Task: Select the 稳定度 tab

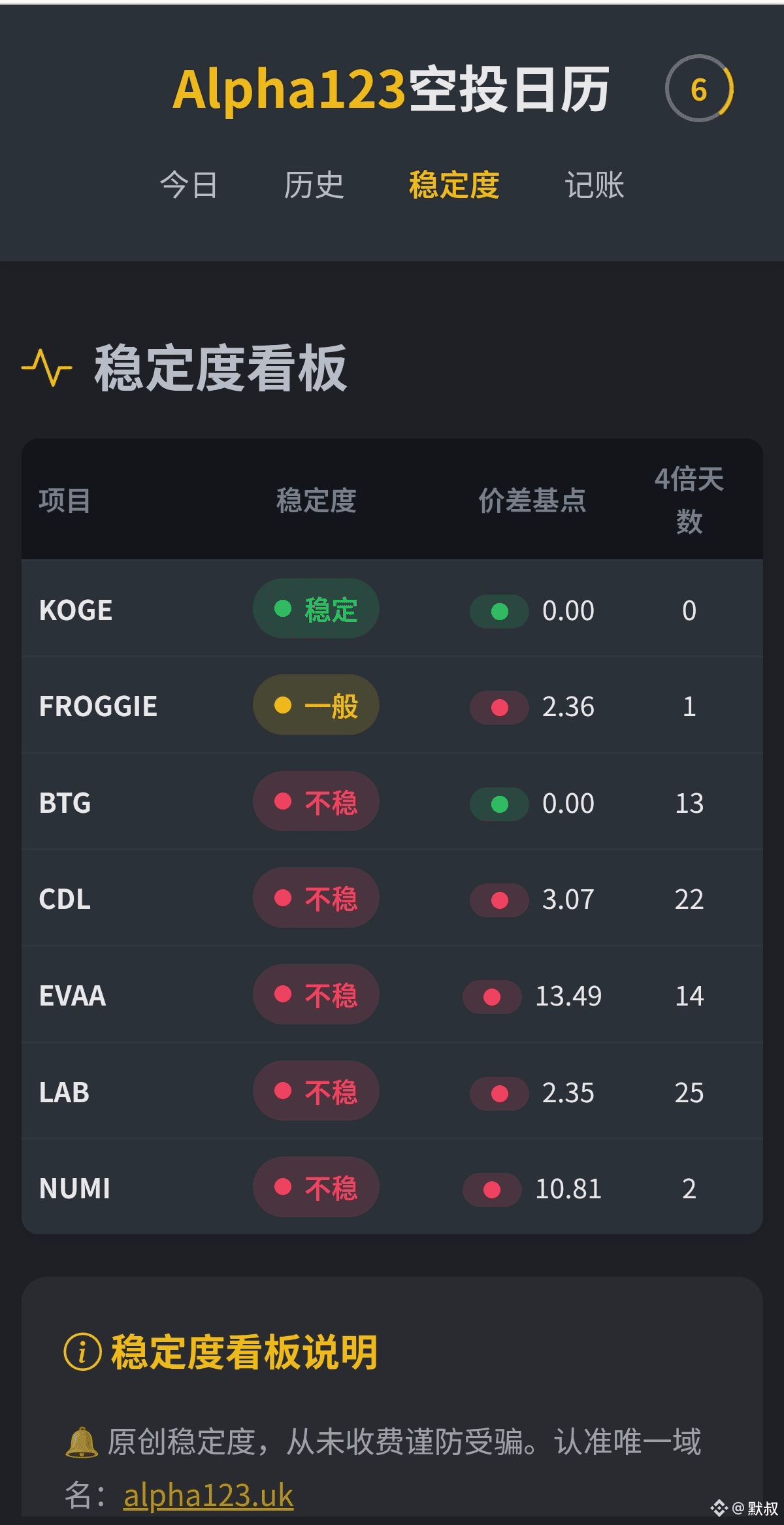Action: (x=454, y=185)
